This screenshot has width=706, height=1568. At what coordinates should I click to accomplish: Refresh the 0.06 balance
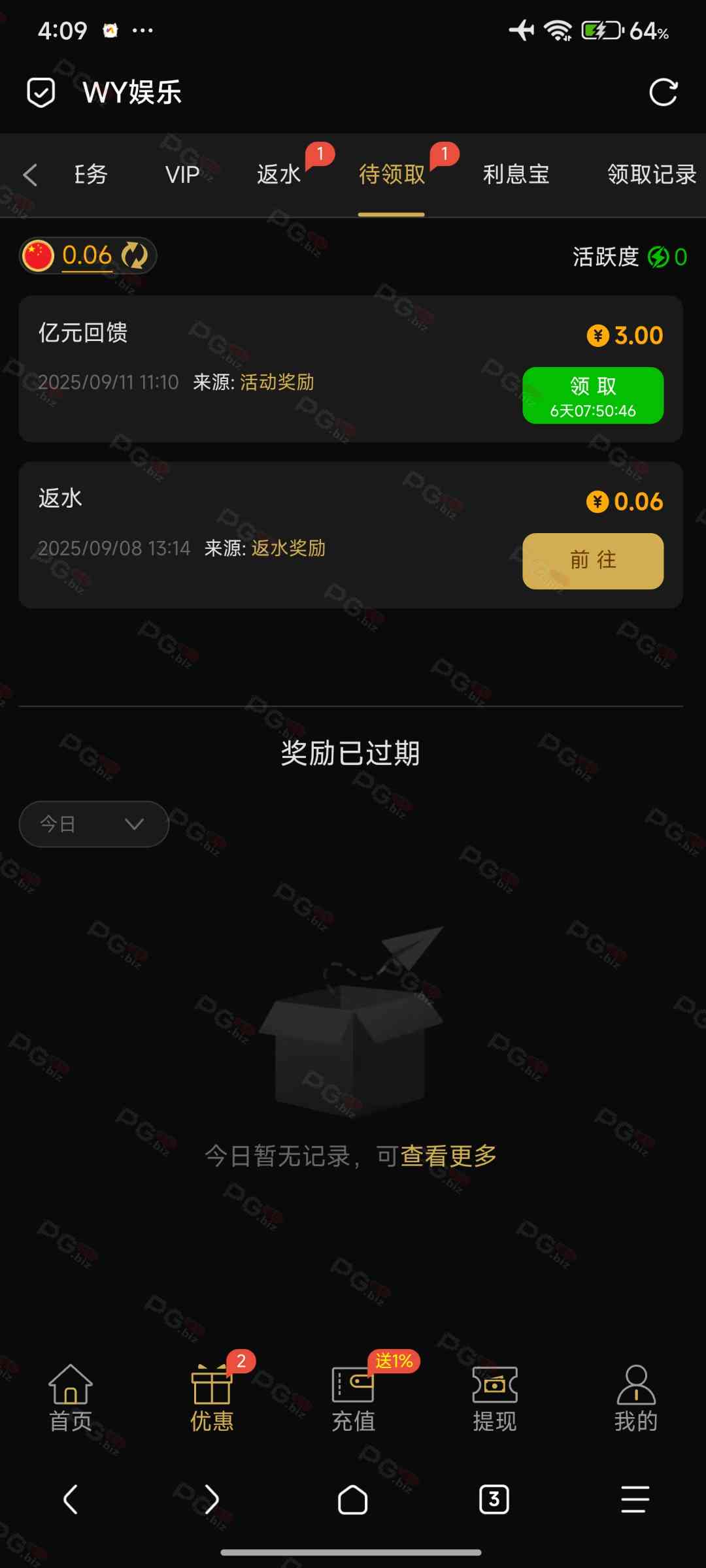(x=135, y=255)
